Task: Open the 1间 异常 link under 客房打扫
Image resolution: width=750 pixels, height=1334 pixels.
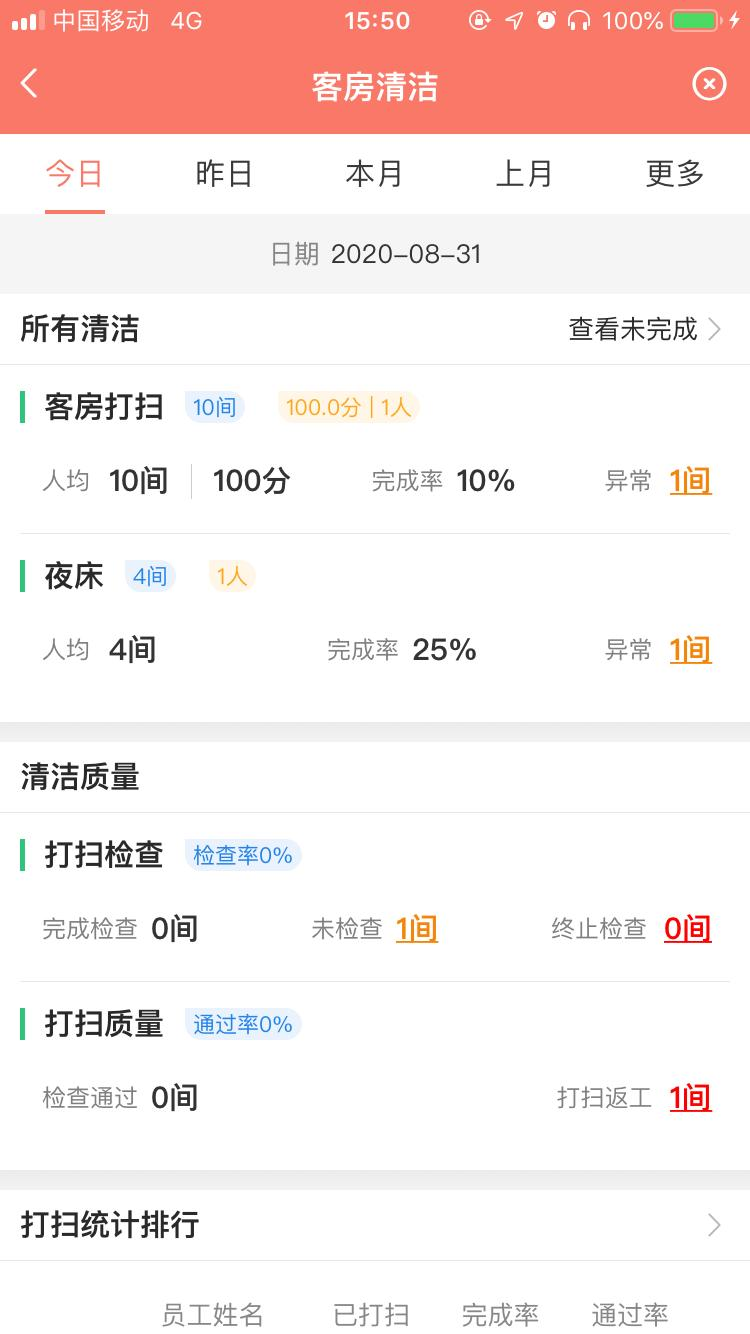Action: (690, 481)
